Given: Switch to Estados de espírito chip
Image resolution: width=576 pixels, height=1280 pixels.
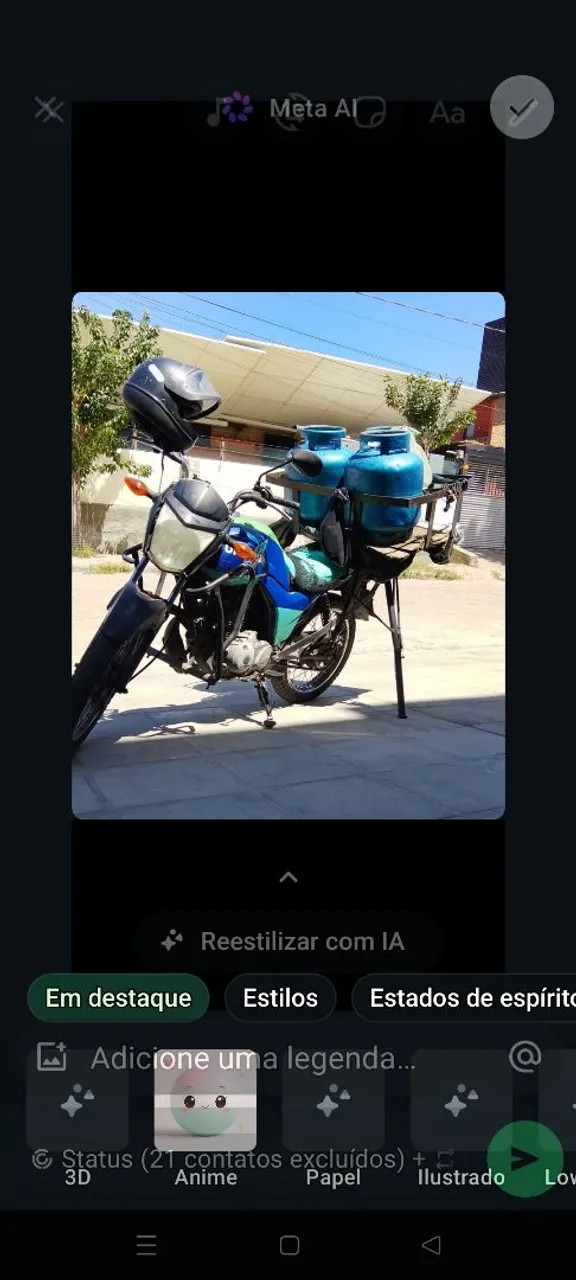Looking at the screenshot, I should (x=464, y=998).
